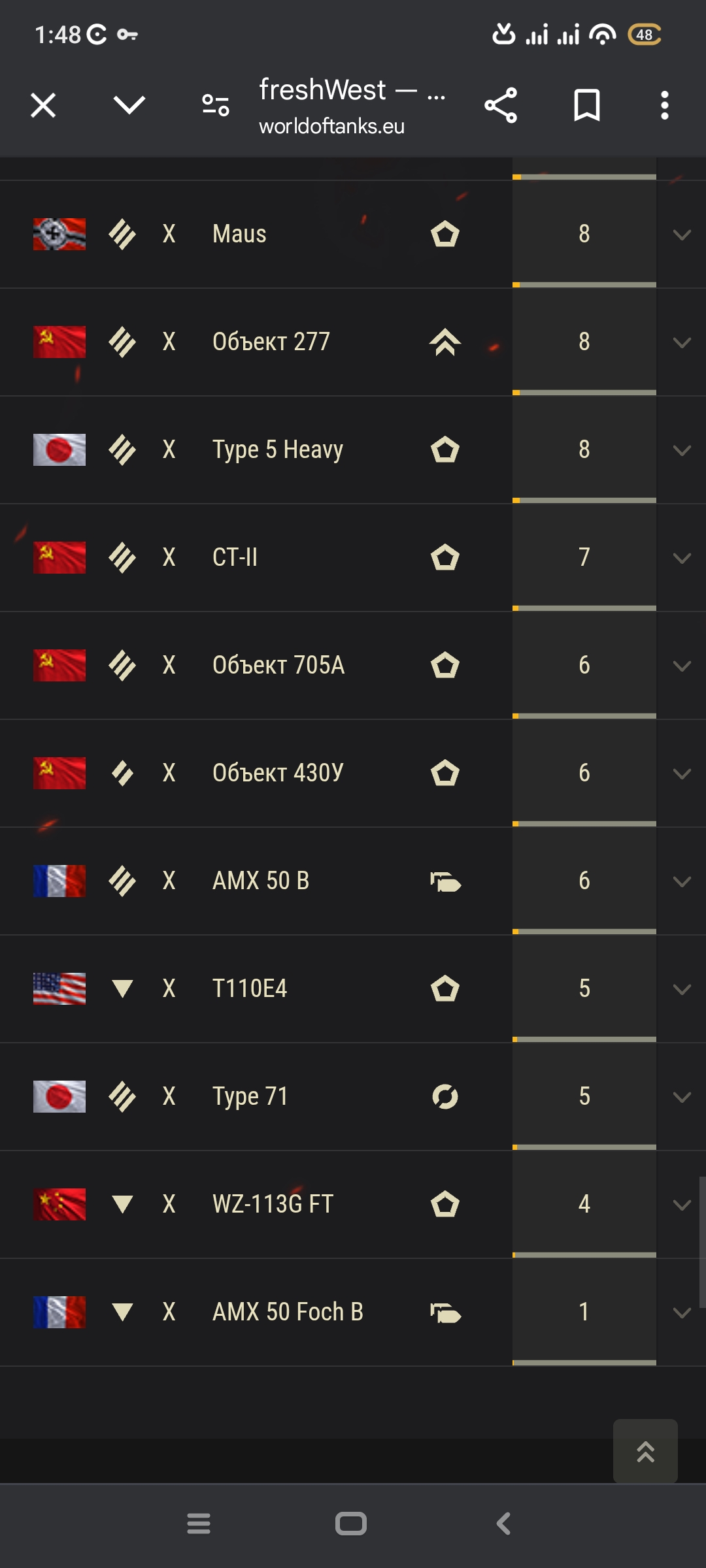
Task: Open recent apps from navigation bar
Action: point(199,1524)
